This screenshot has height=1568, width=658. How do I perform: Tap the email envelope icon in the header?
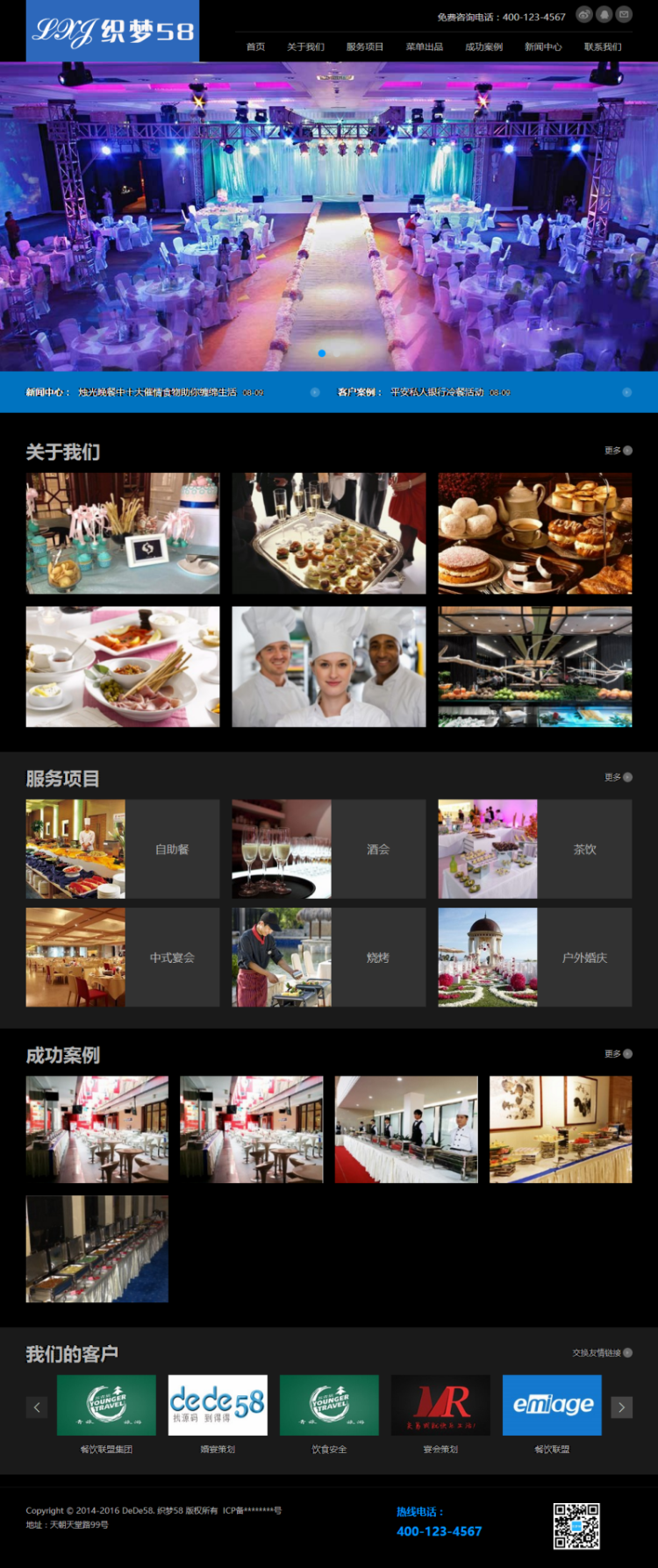(624, 14)
